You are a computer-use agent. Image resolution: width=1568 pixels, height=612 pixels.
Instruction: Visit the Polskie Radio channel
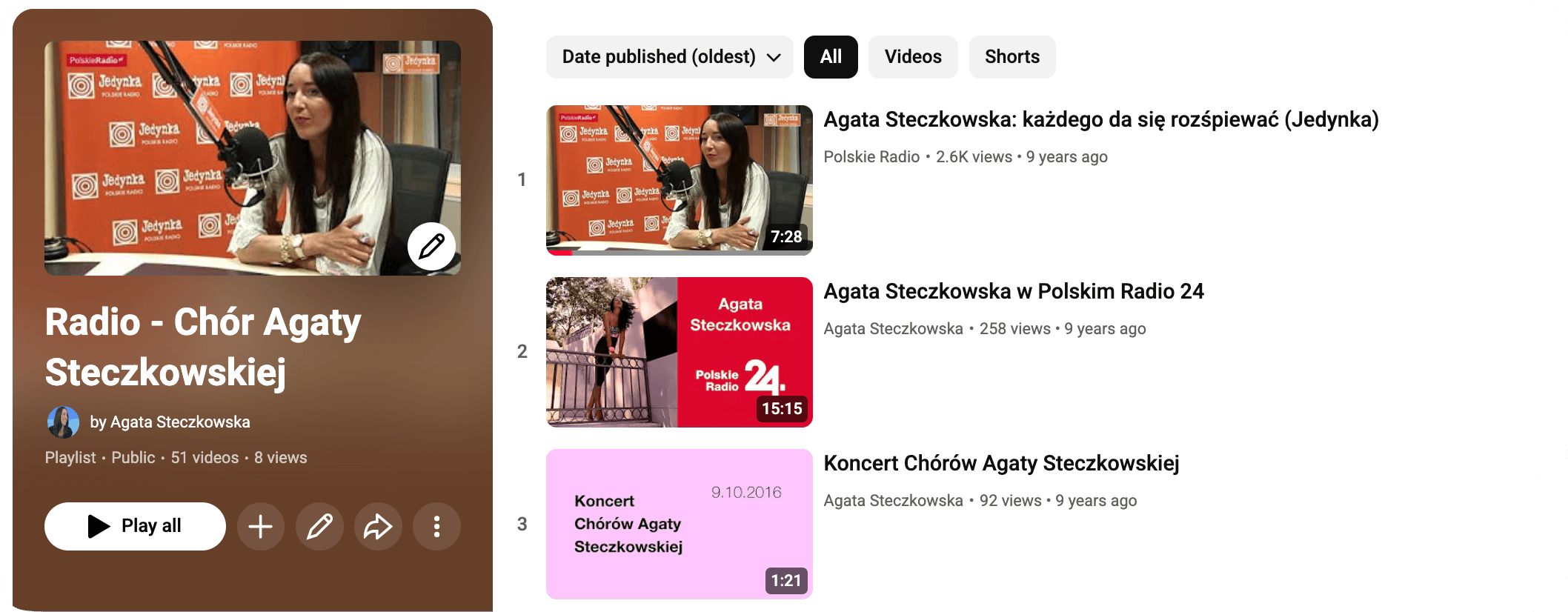click(x=871, y=157)
